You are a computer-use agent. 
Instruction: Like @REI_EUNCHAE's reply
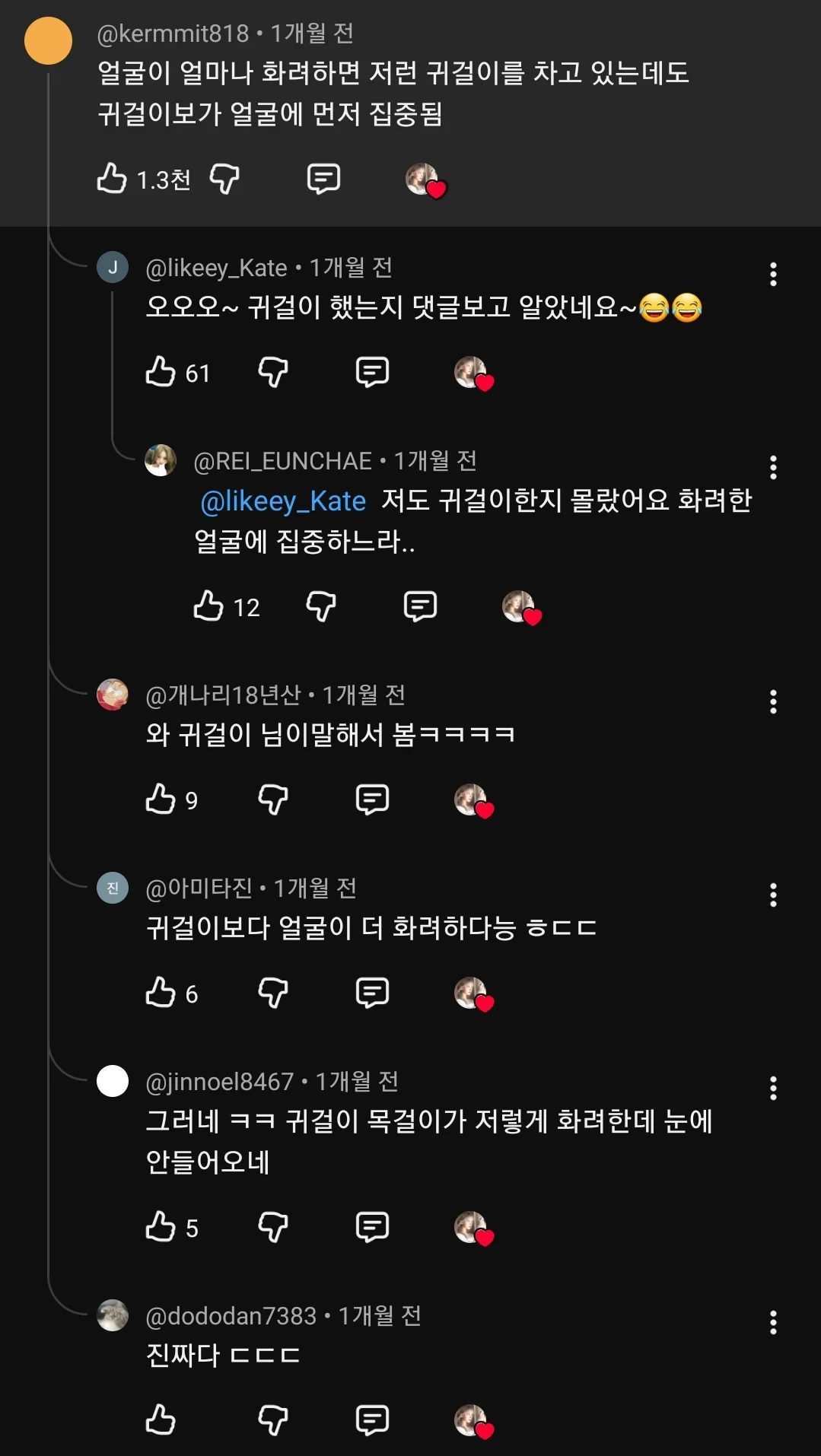tap(208, 606)
